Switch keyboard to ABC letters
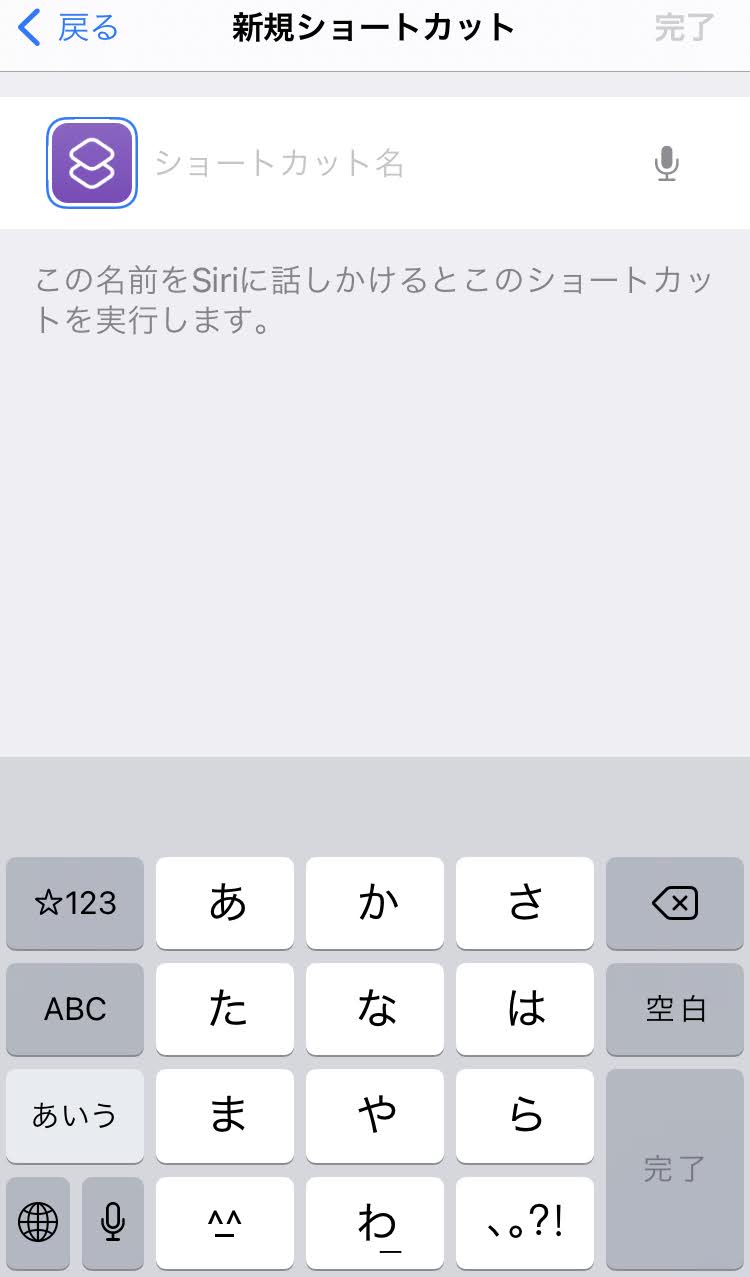 75,1009
